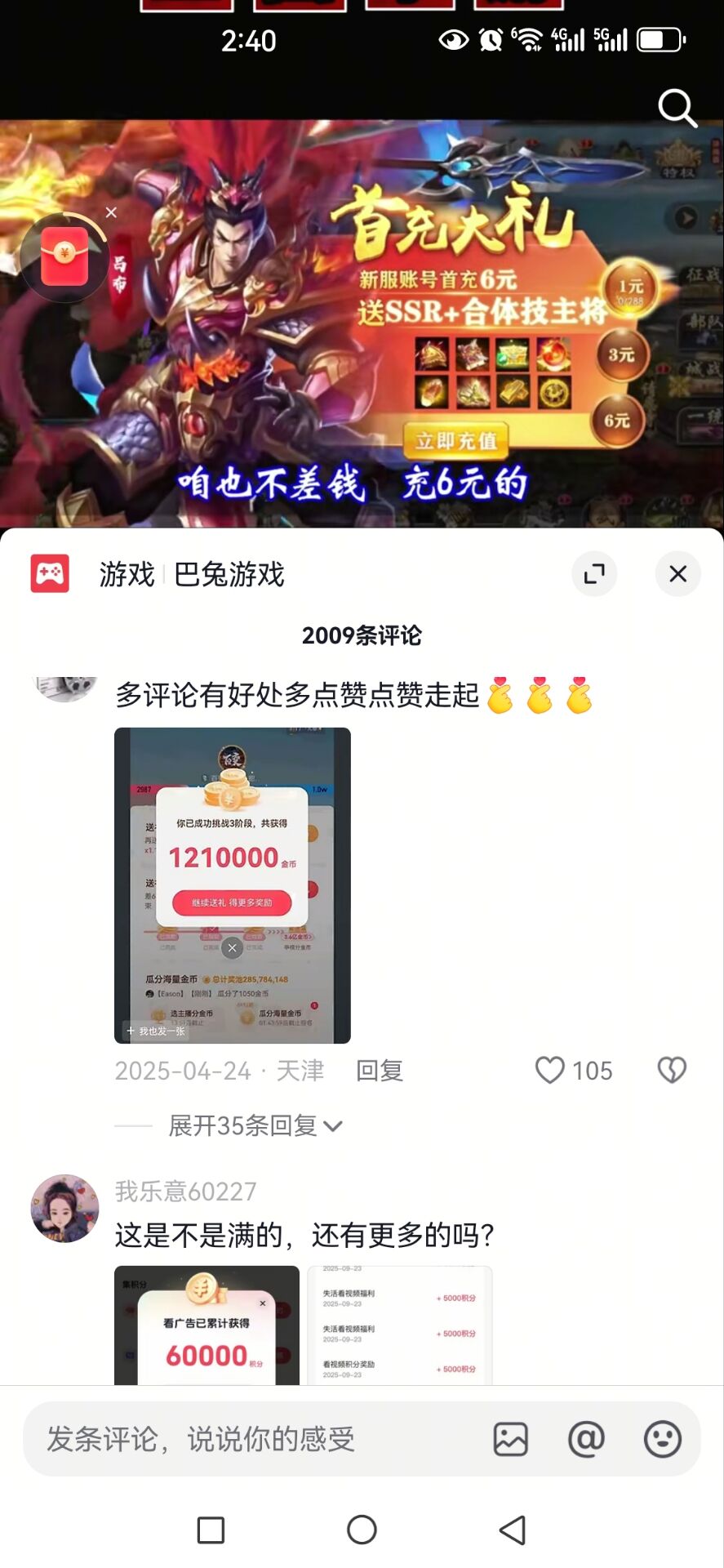Dismiss the floating red envelope widget
Screen dimensions: 724x1568
pyautogui.click(x=111, y=212)
